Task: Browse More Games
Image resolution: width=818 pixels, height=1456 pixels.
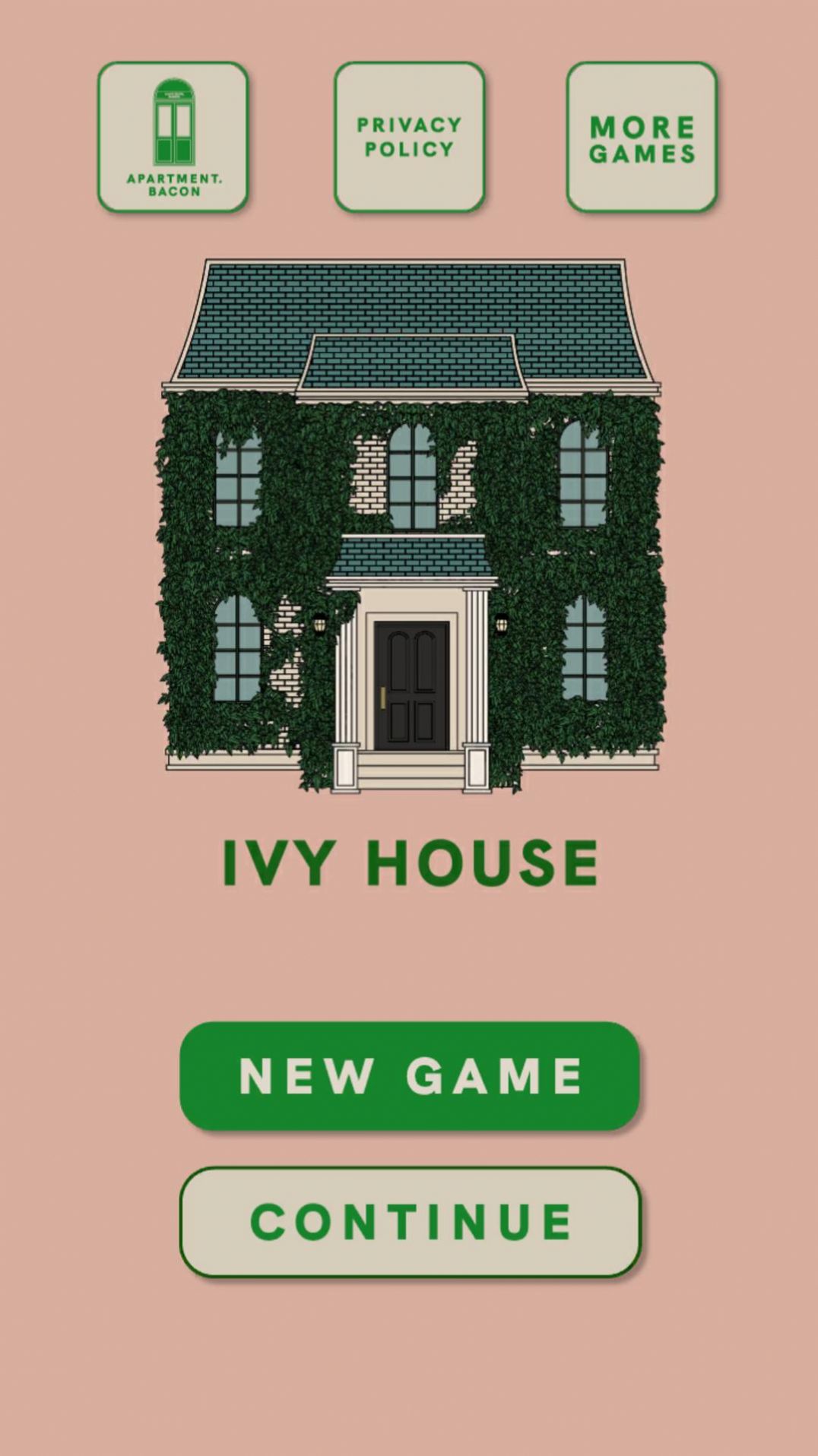Action: click(642, 137)
